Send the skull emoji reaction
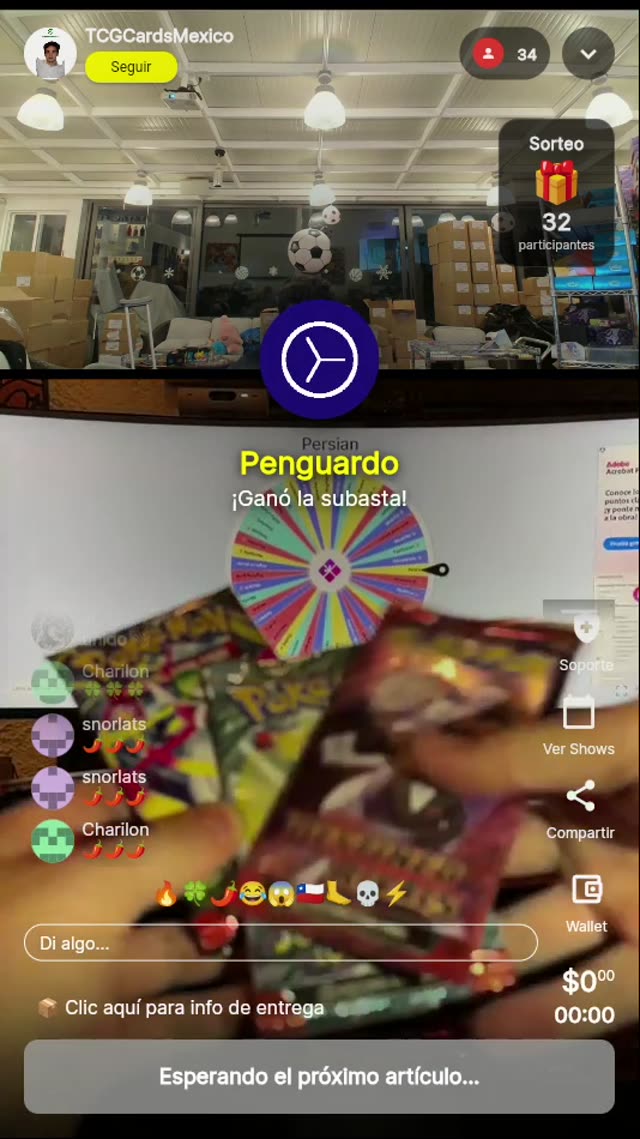This screenshot has width=640, height=1139. pos(368,893)
